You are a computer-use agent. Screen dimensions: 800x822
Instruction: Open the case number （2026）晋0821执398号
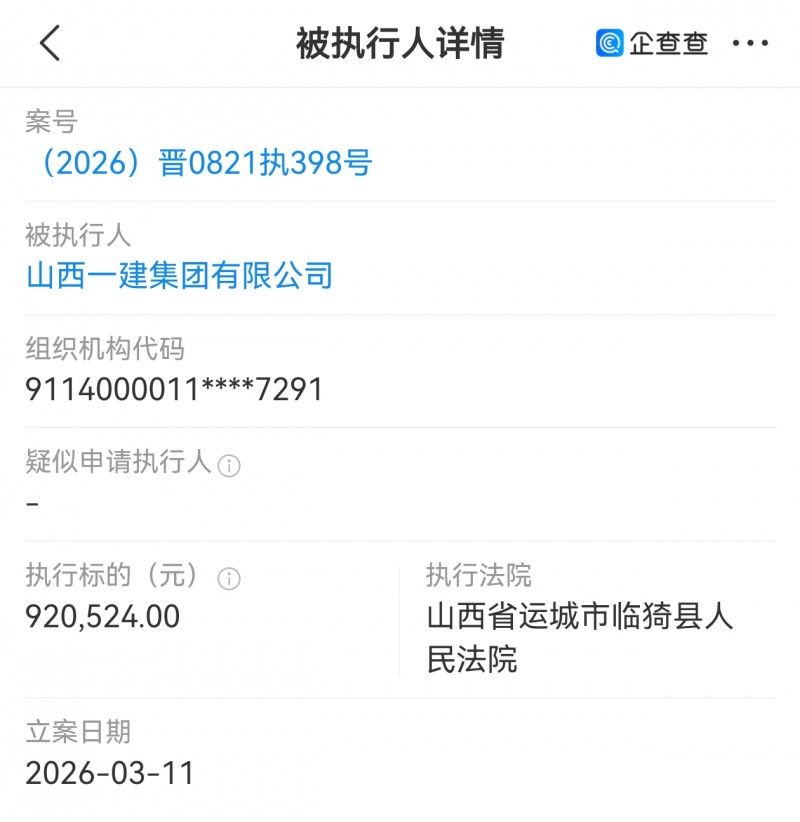pos(197,163)
